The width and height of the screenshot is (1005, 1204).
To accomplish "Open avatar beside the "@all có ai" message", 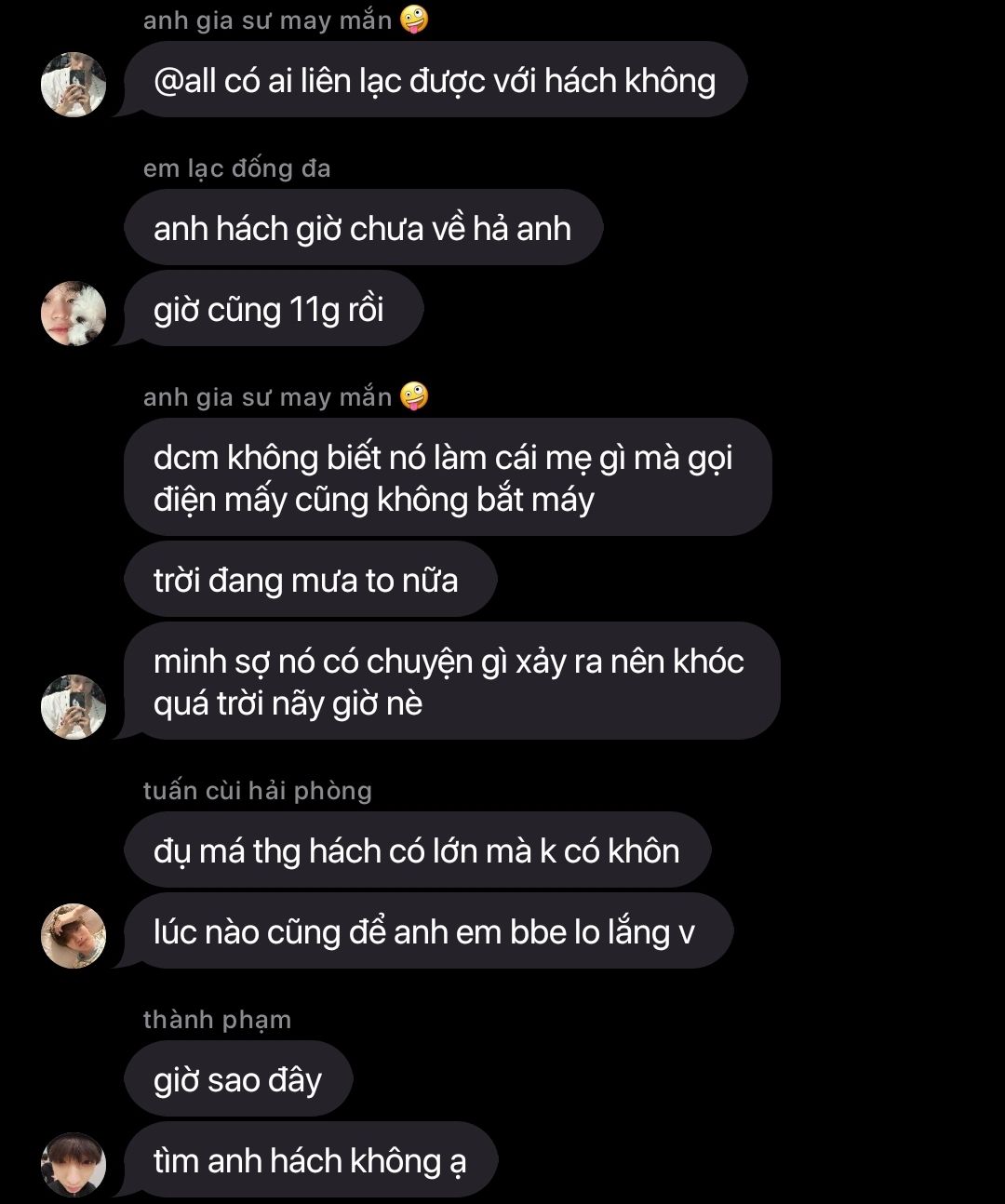I will pos(74,85).
